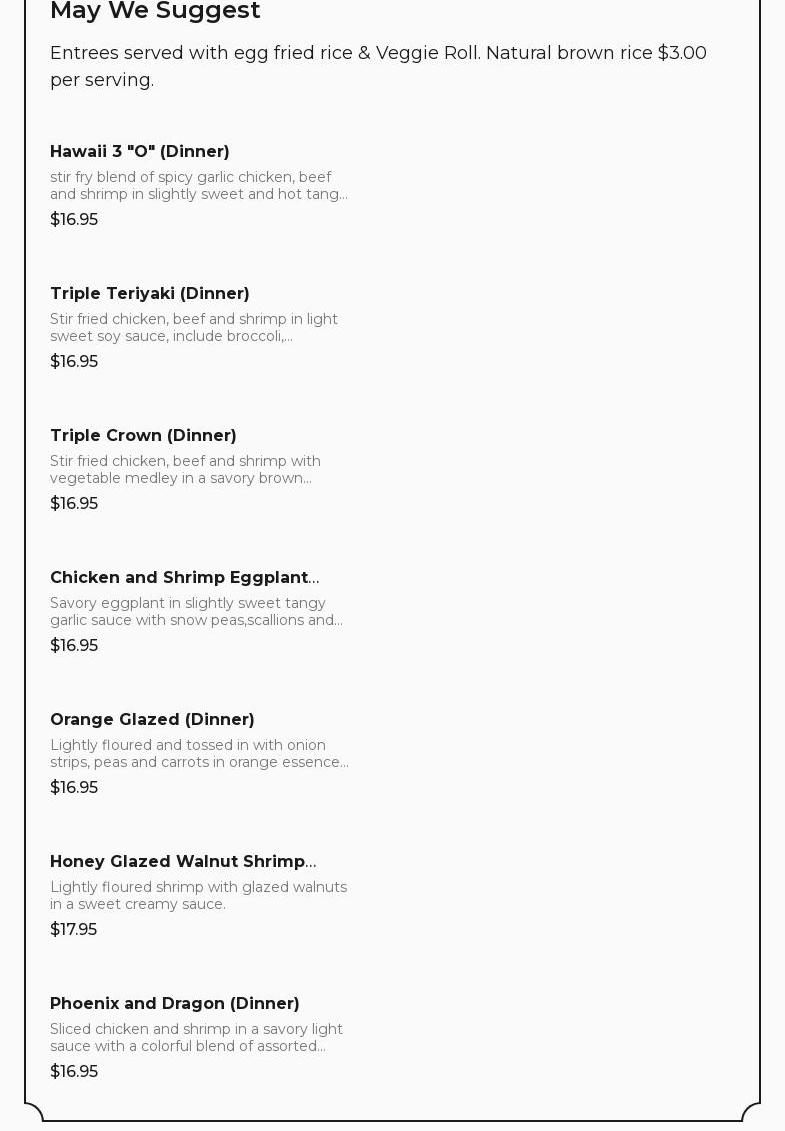Select Phoenix and Dragon (Dinner)
Viewport: 785px width, 1131px height.
click(175, 1004)
